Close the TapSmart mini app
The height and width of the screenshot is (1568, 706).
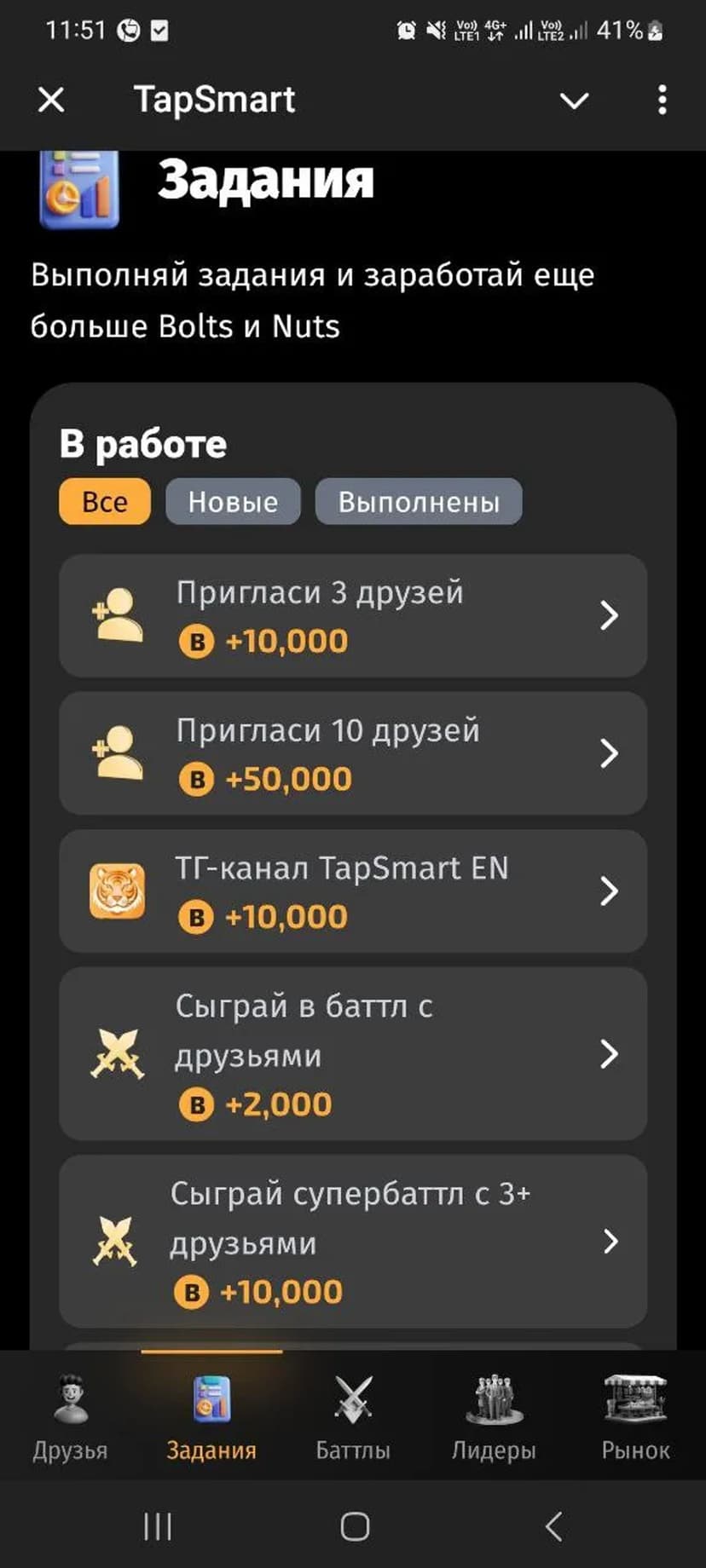[x=51, y=101]
